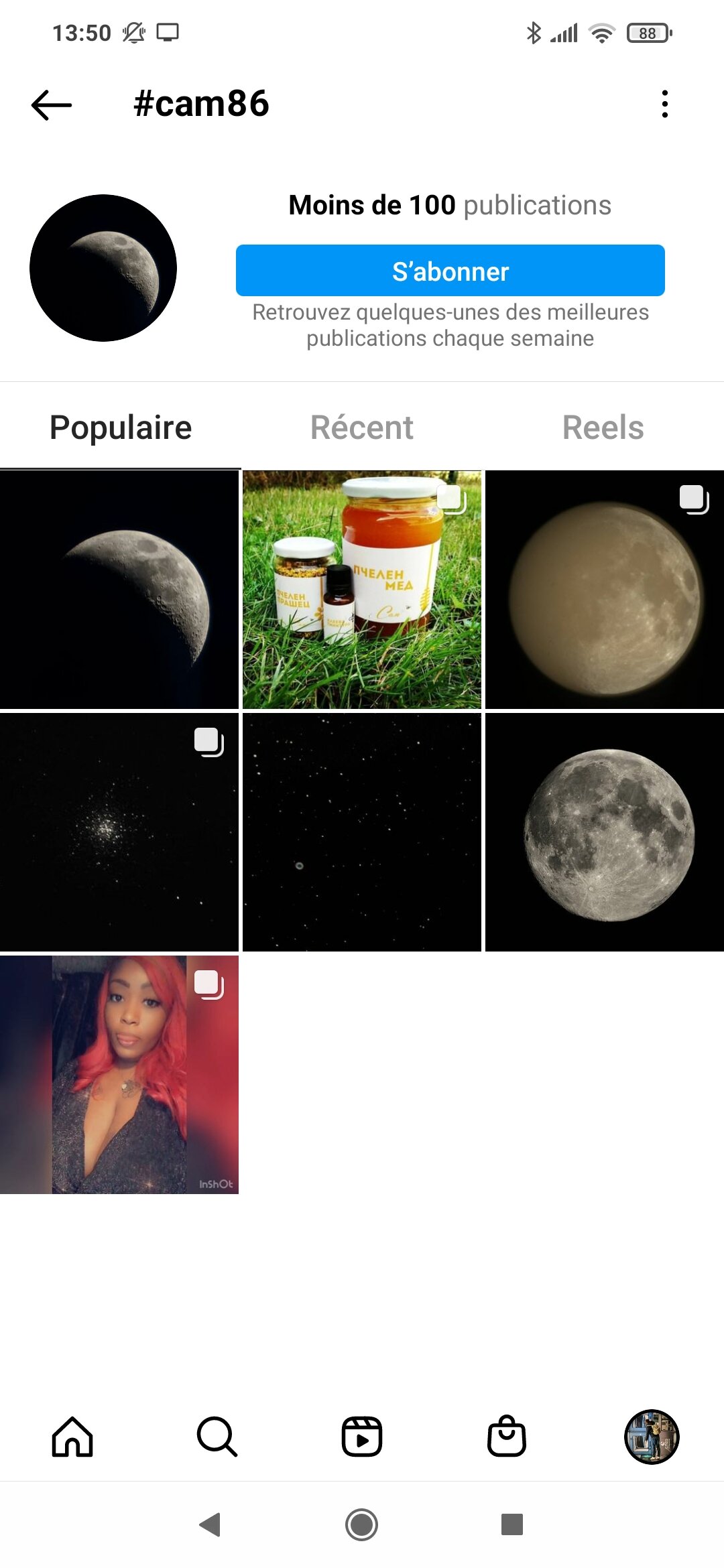Open my profile from avatar icon

tap(651, 1437)
